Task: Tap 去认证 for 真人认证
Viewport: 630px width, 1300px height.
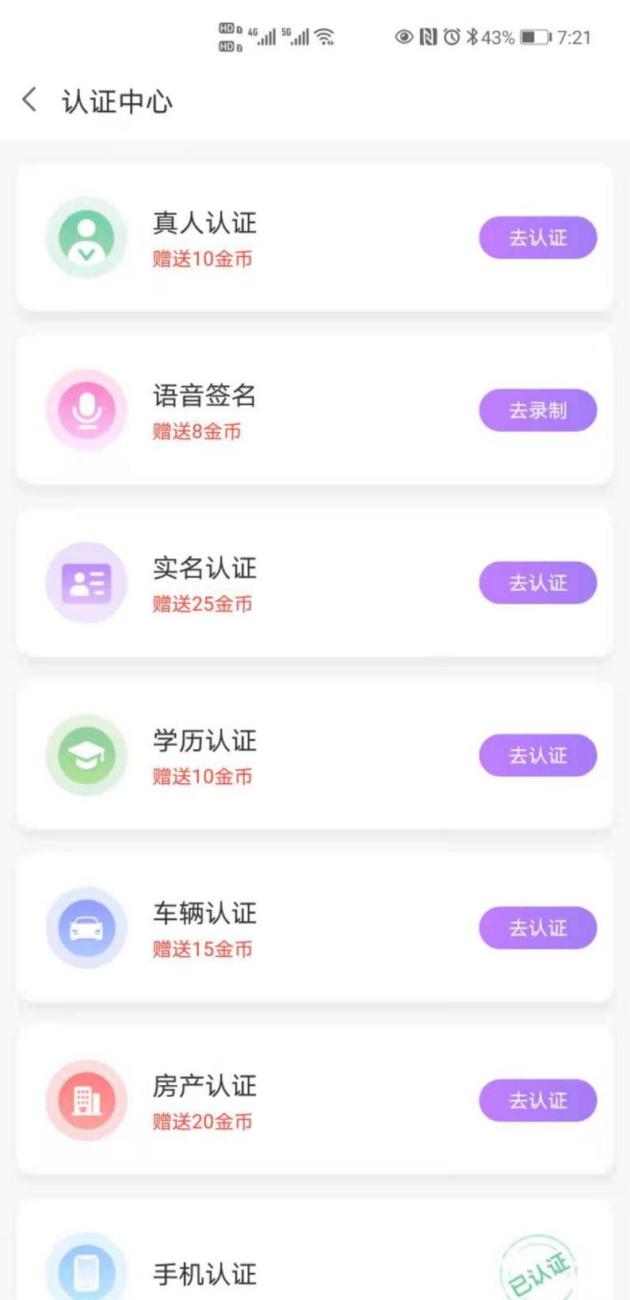Action: pos(537,238)
